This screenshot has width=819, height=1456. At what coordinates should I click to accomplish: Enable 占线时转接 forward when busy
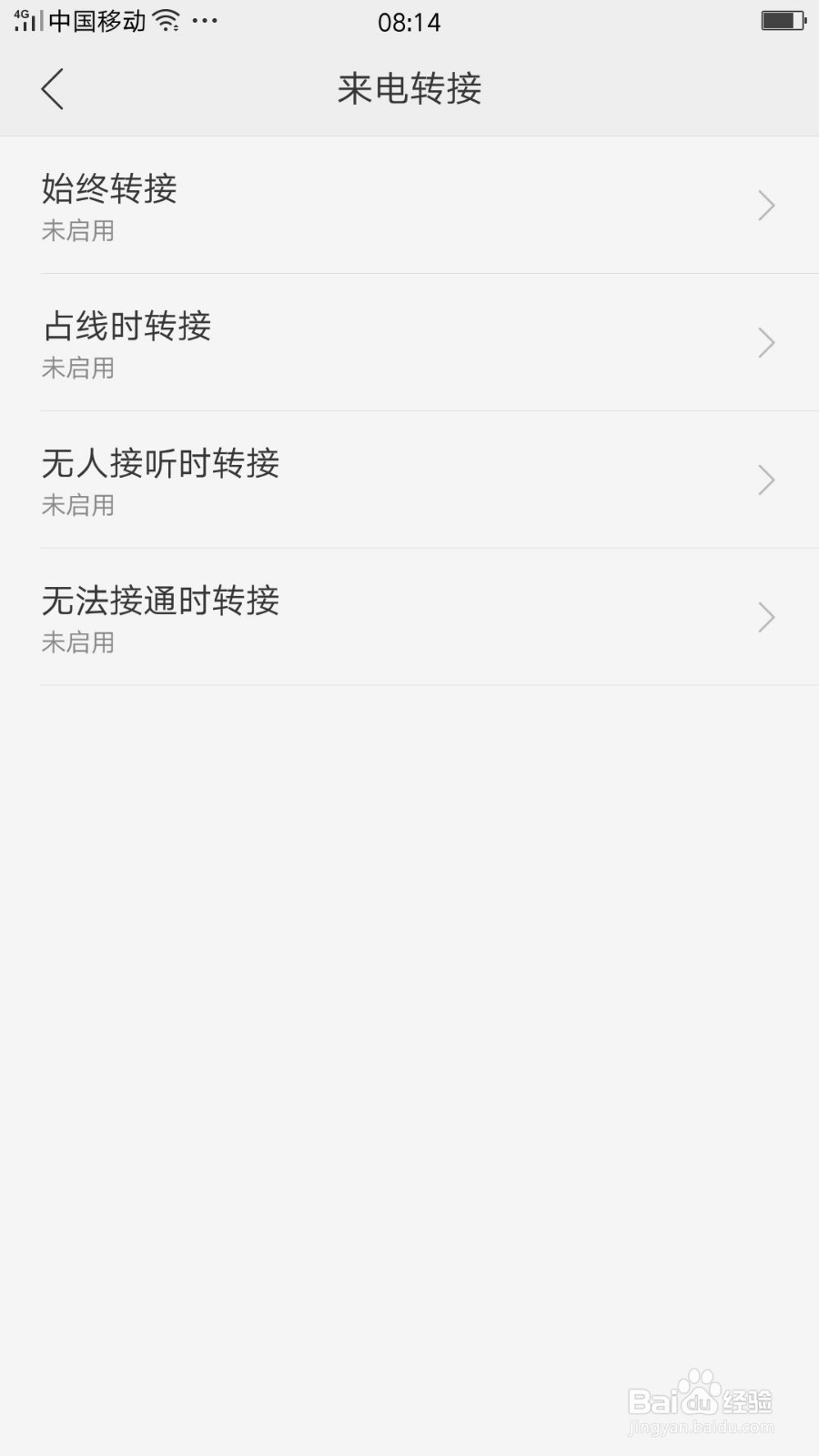point(409,343)
